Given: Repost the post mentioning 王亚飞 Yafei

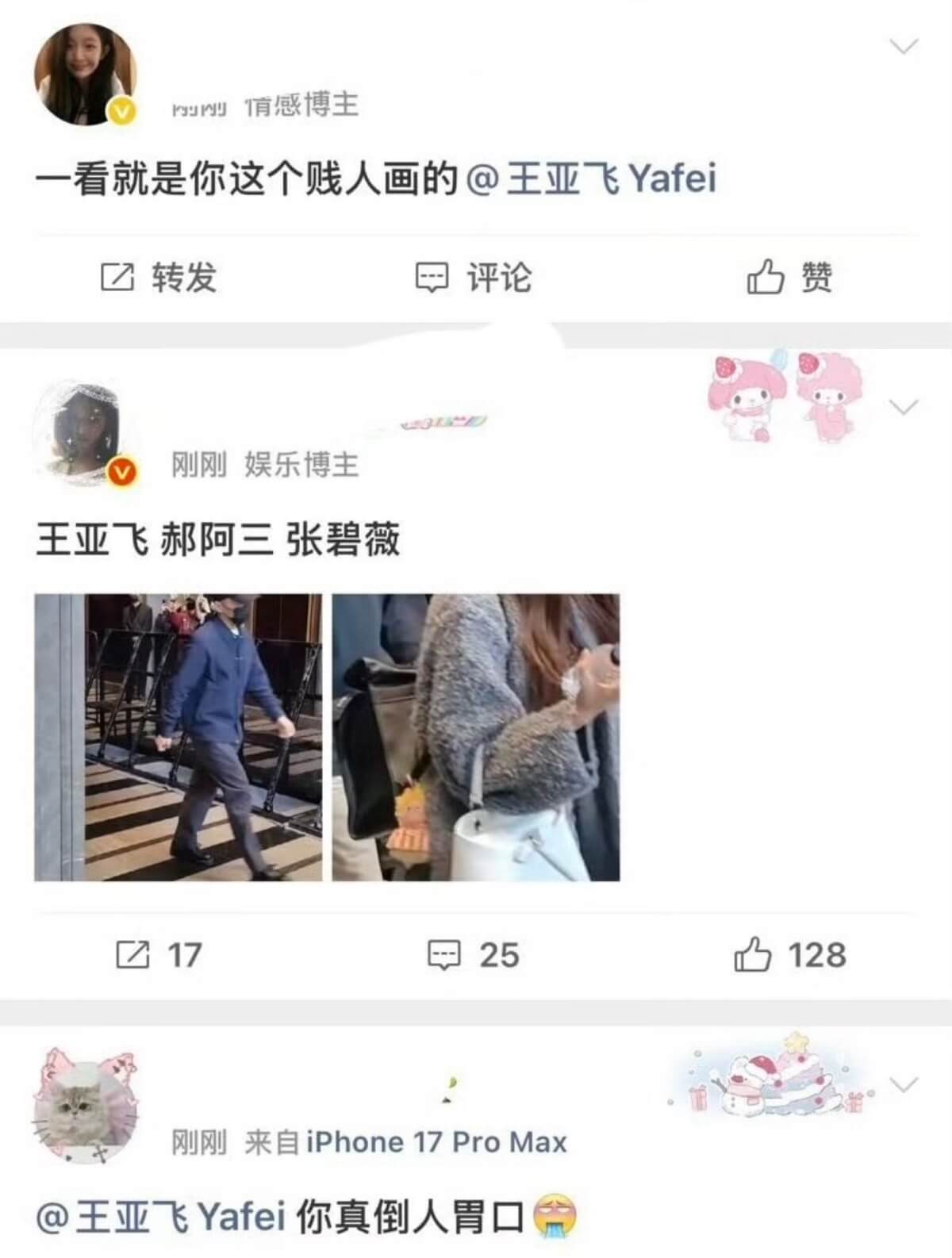Looking at the screenshot, I should (159, 278).
